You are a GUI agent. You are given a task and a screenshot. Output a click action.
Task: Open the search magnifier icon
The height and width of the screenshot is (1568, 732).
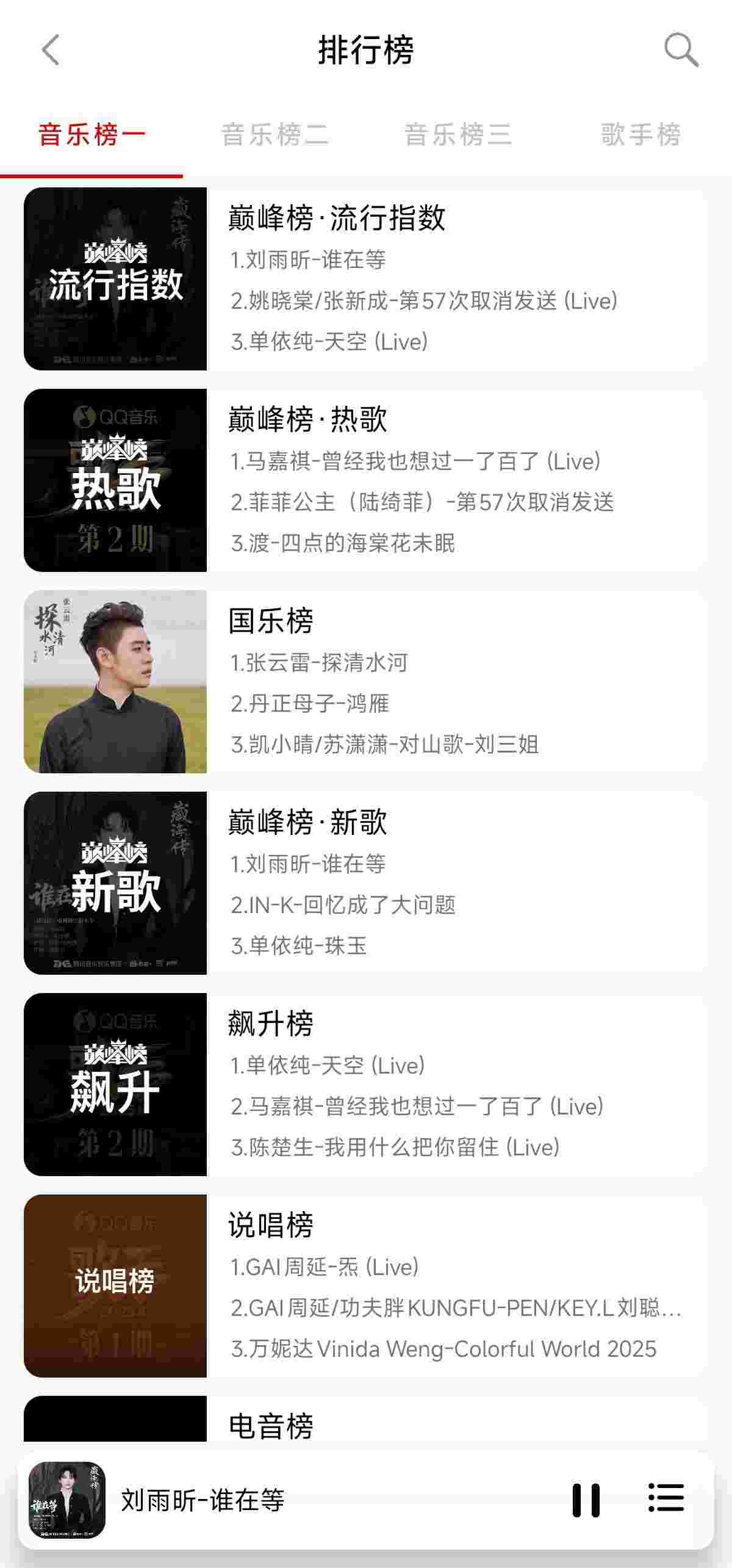point(681,50)
